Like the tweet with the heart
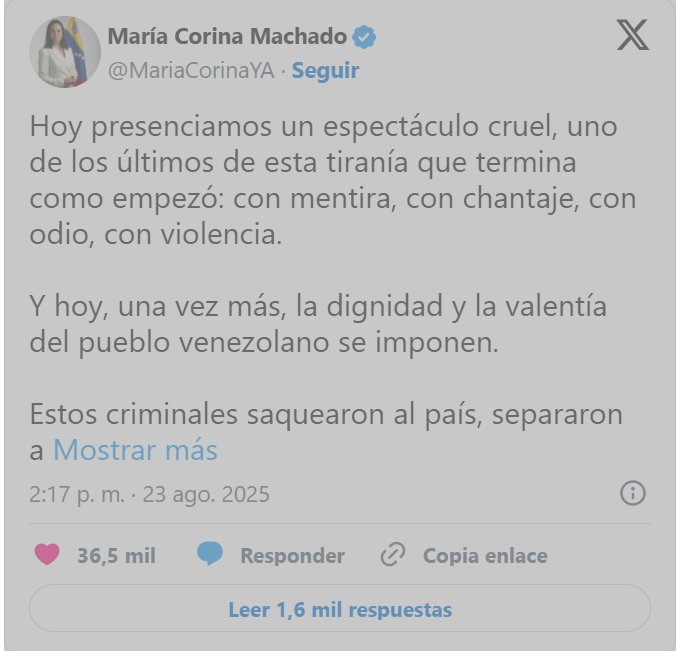 click(x=47, y=555)
